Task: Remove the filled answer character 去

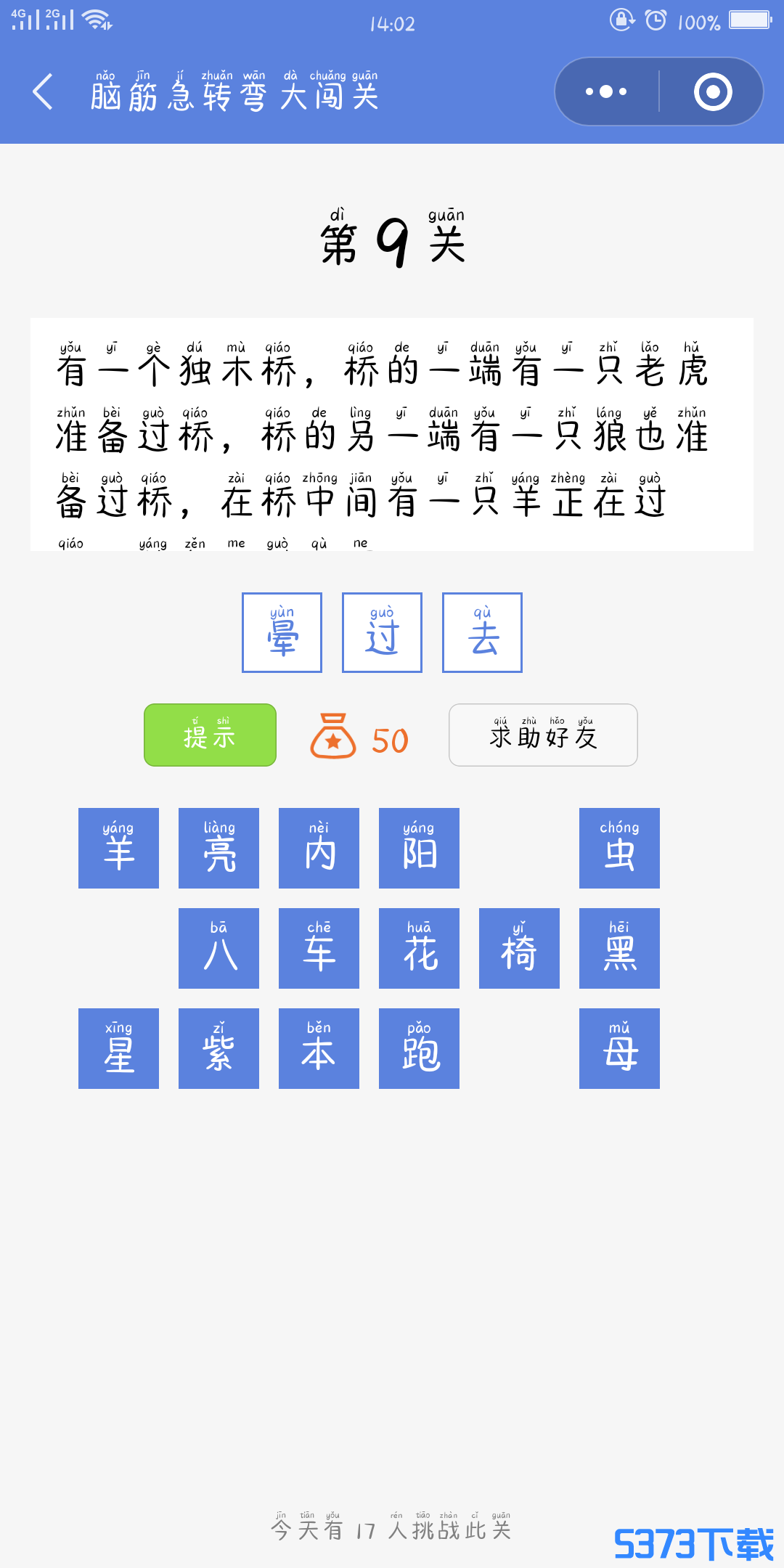Action: click(x=482, y=632)
